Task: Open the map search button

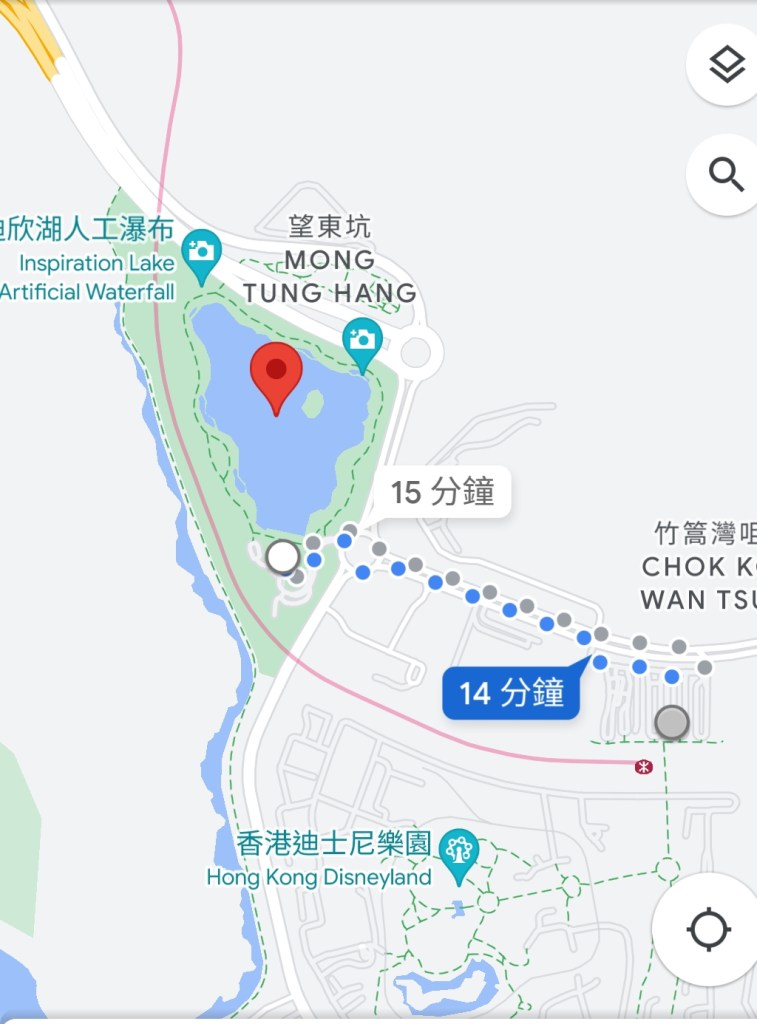Action: 726,174
